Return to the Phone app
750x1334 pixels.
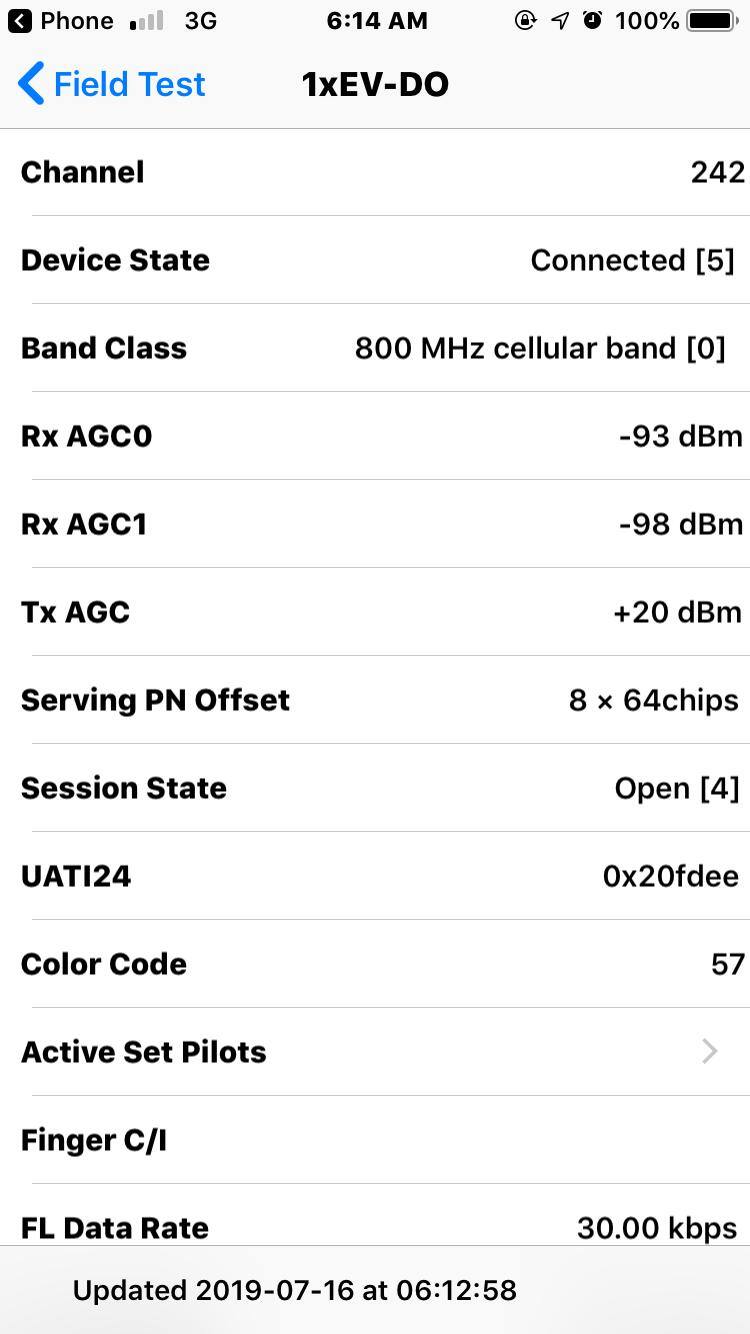62,21
